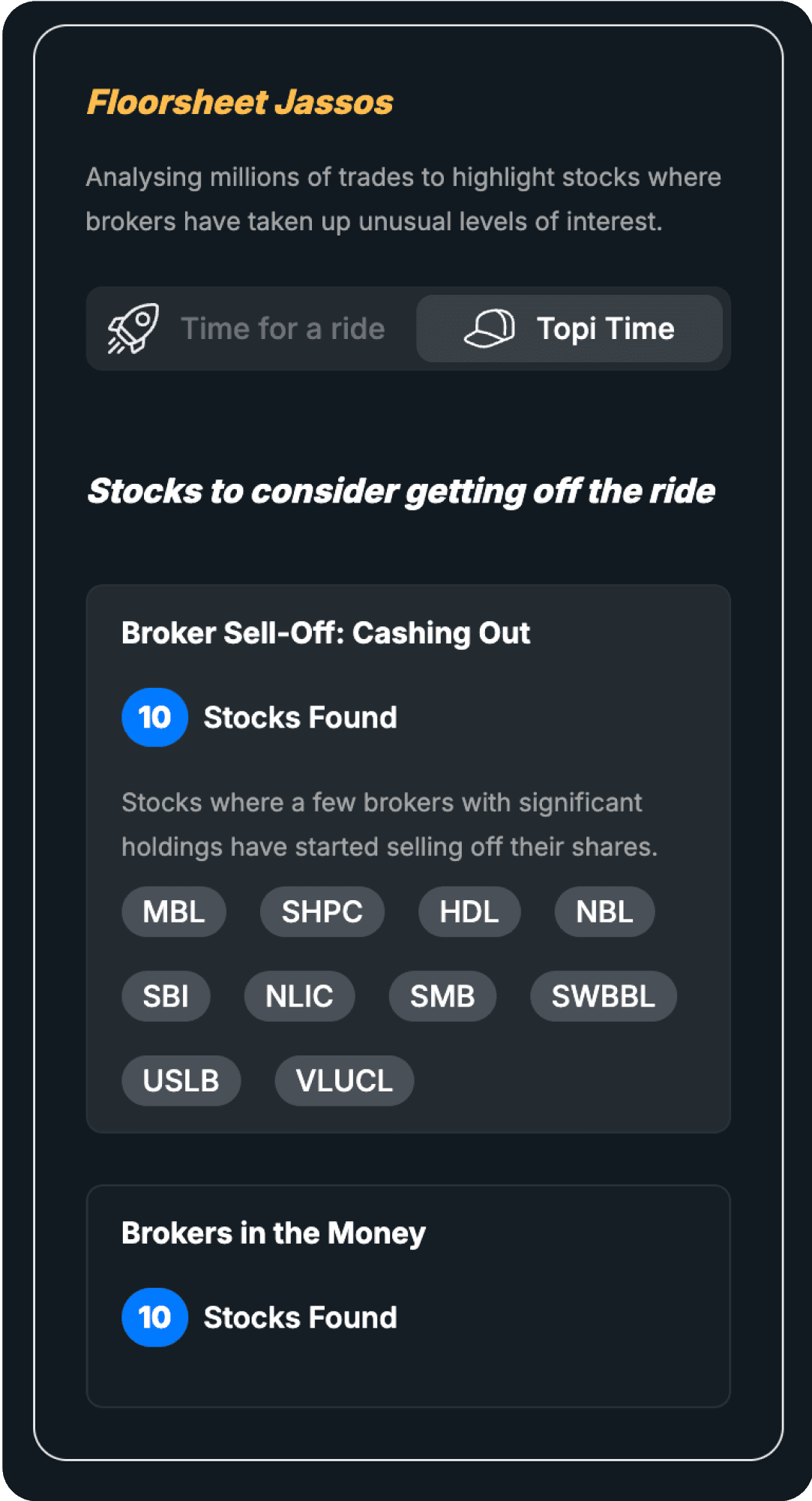Viewport: 812px width, 1501px height.
Task: Click the 10 badge under Brokers in the Money
Action: point(154,1317)
